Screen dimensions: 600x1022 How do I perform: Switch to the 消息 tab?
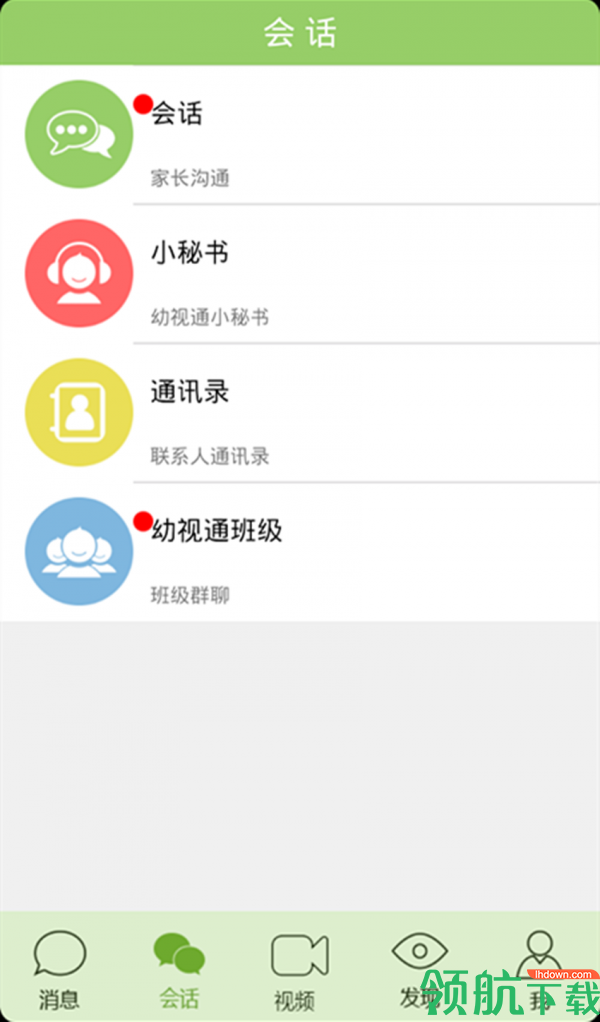[60, 968]
